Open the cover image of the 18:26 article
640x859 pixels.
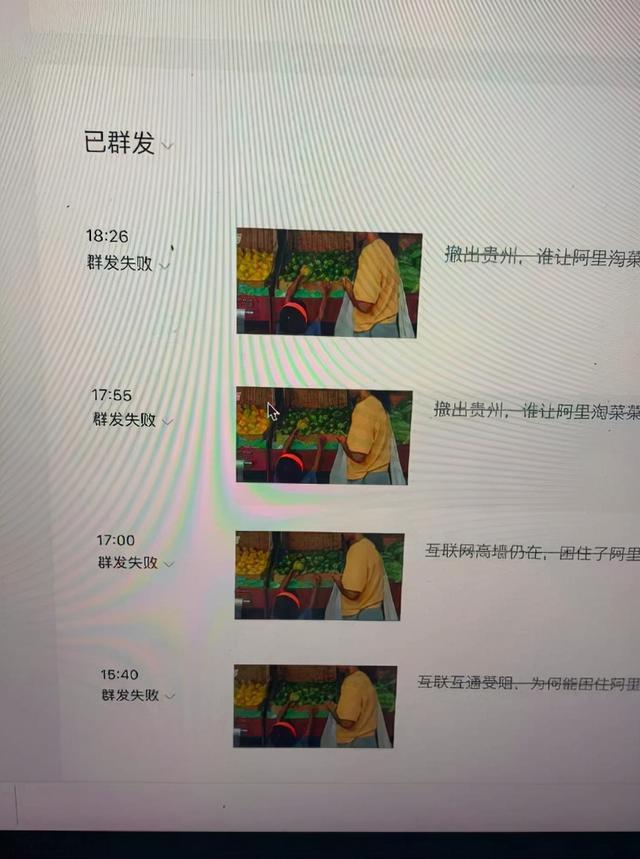[328, 283]
